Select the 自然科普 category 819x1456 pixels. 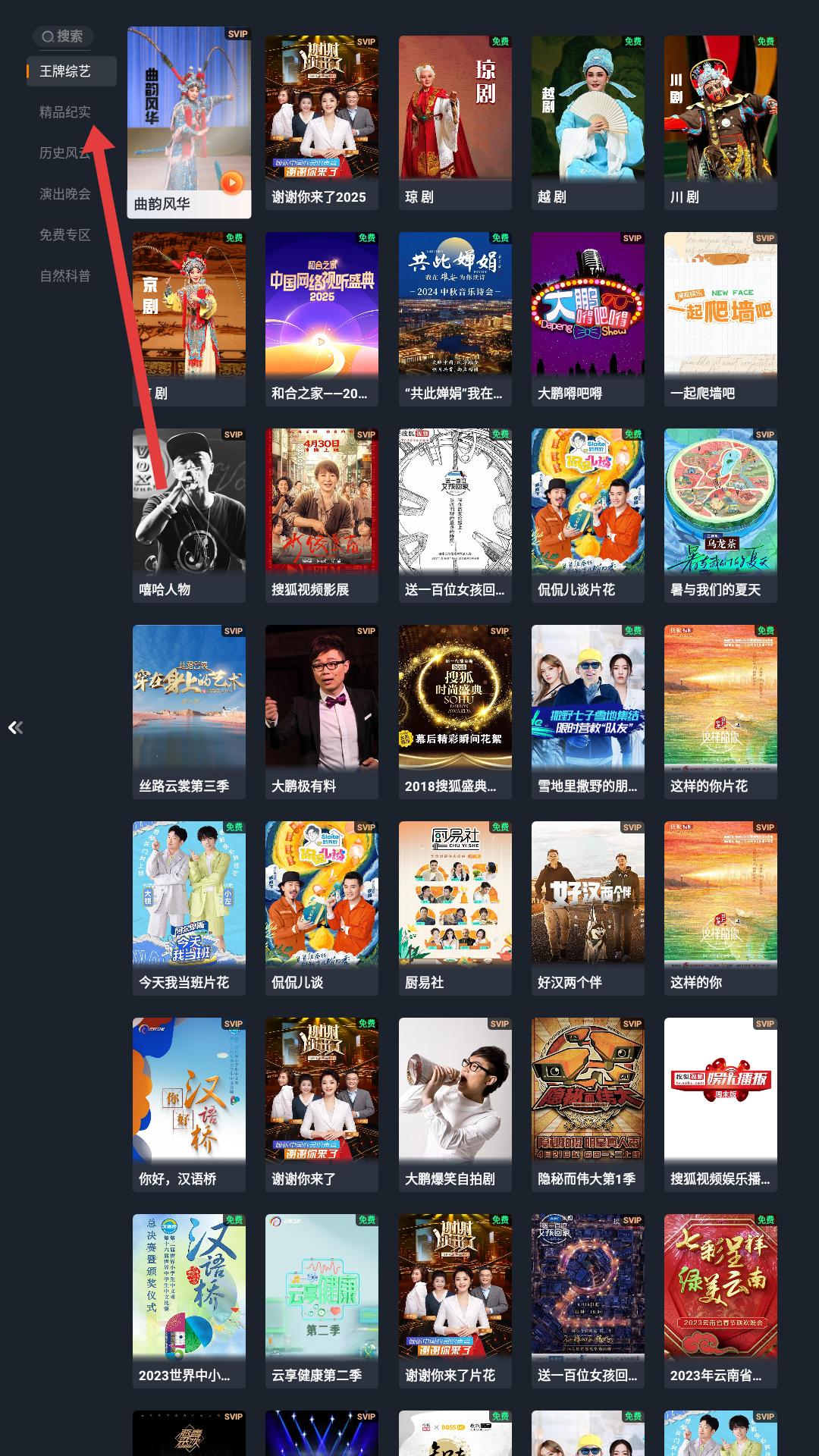pos(65,276)
